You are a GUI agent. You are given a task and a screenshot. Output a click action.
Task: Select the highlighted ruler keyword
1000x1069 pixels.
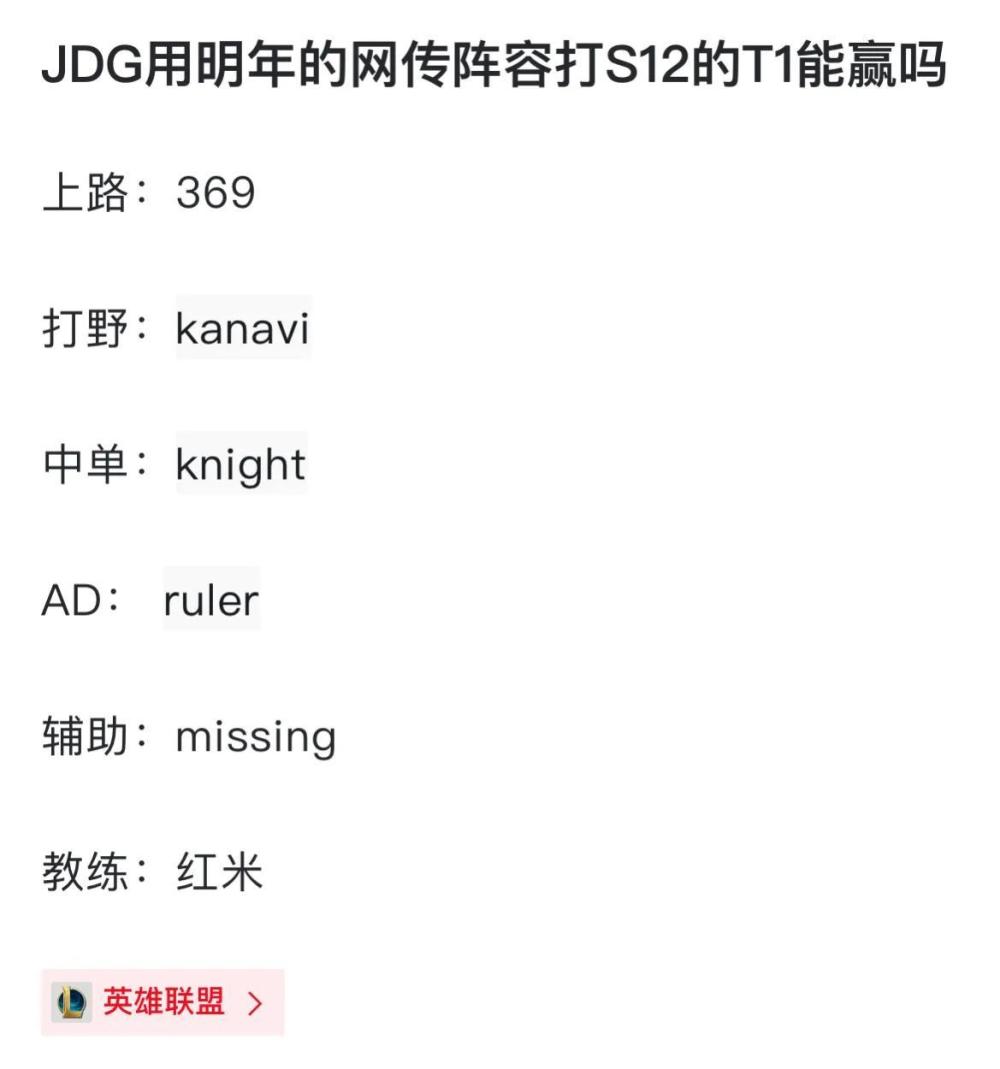point(211,600)
